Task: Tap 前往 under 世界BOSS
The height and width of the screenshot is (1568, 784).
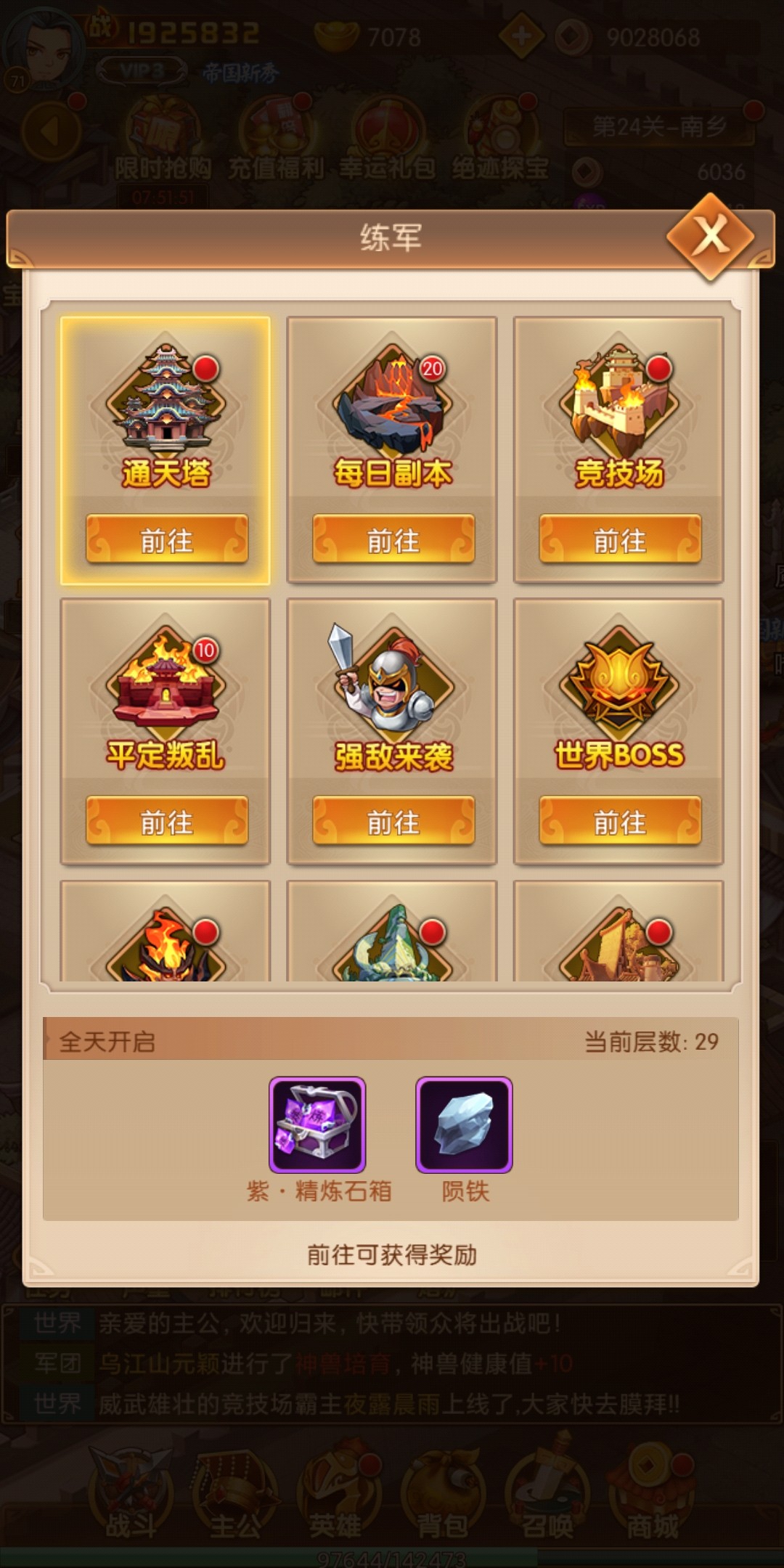Action: tap(619, 821)
